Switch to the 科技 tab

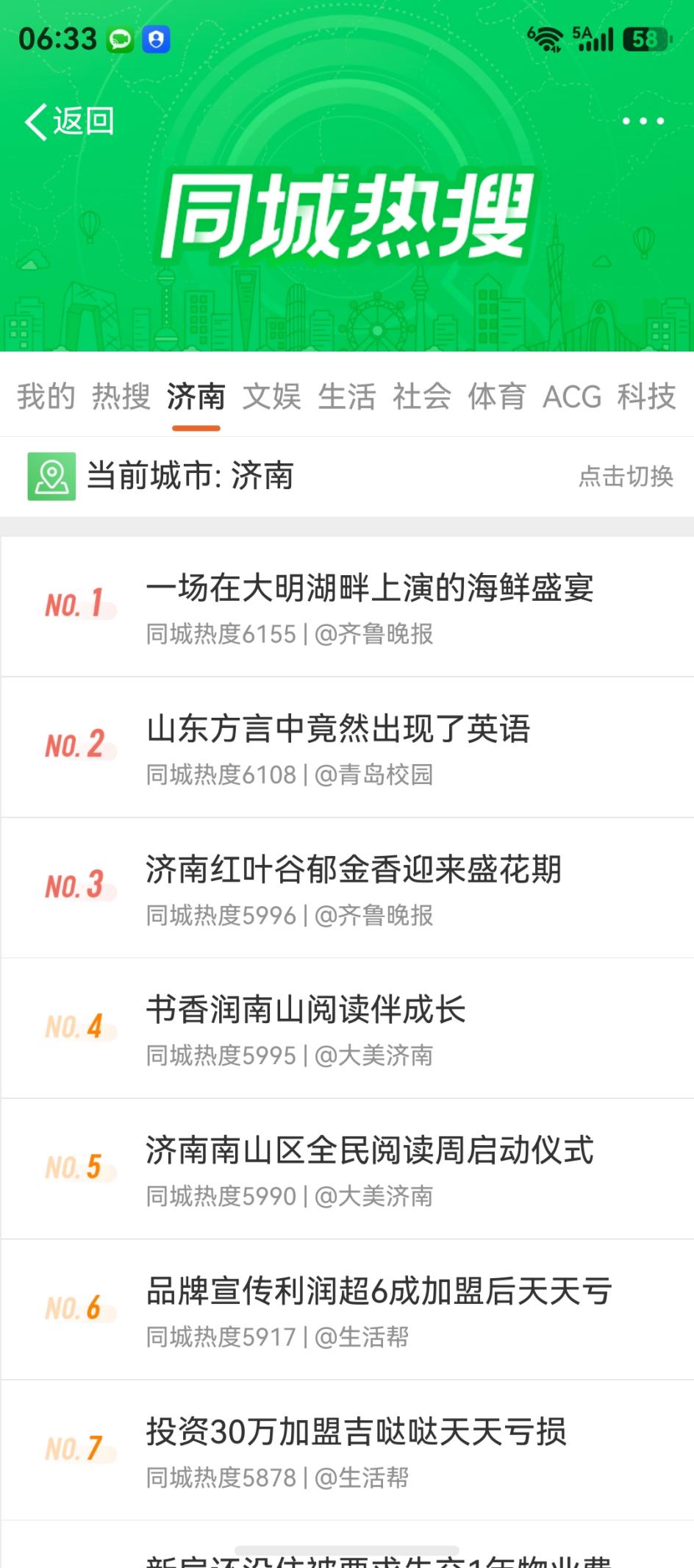[x=646, y=396]
